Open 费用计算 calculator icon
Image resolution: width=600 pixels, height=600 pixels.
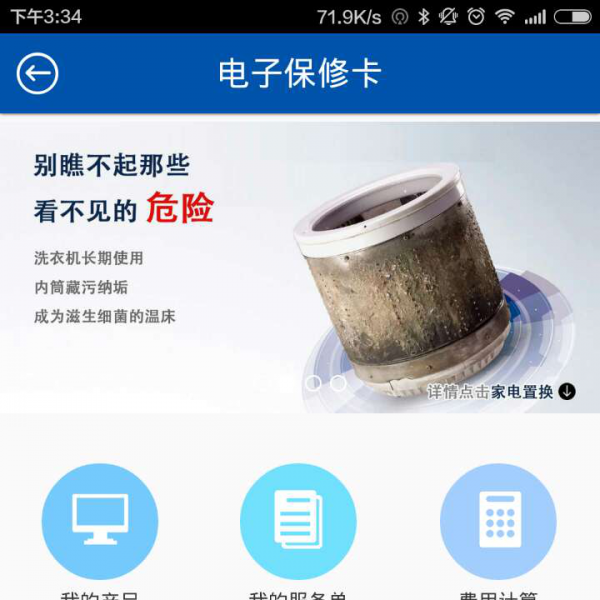point(498,522)
